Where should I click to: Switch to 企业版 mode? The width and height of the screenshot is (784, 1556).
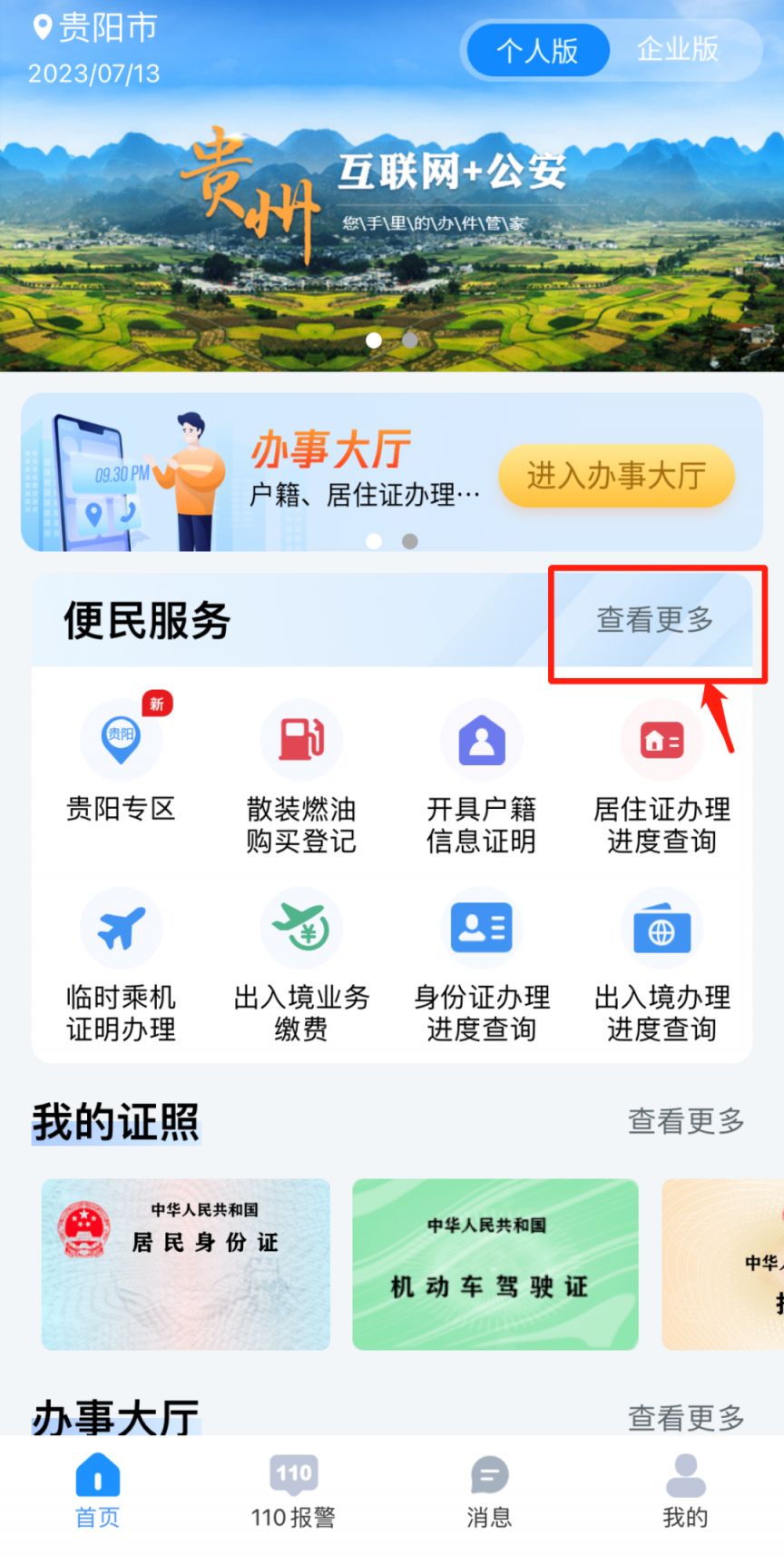click(x=677, y=49)
